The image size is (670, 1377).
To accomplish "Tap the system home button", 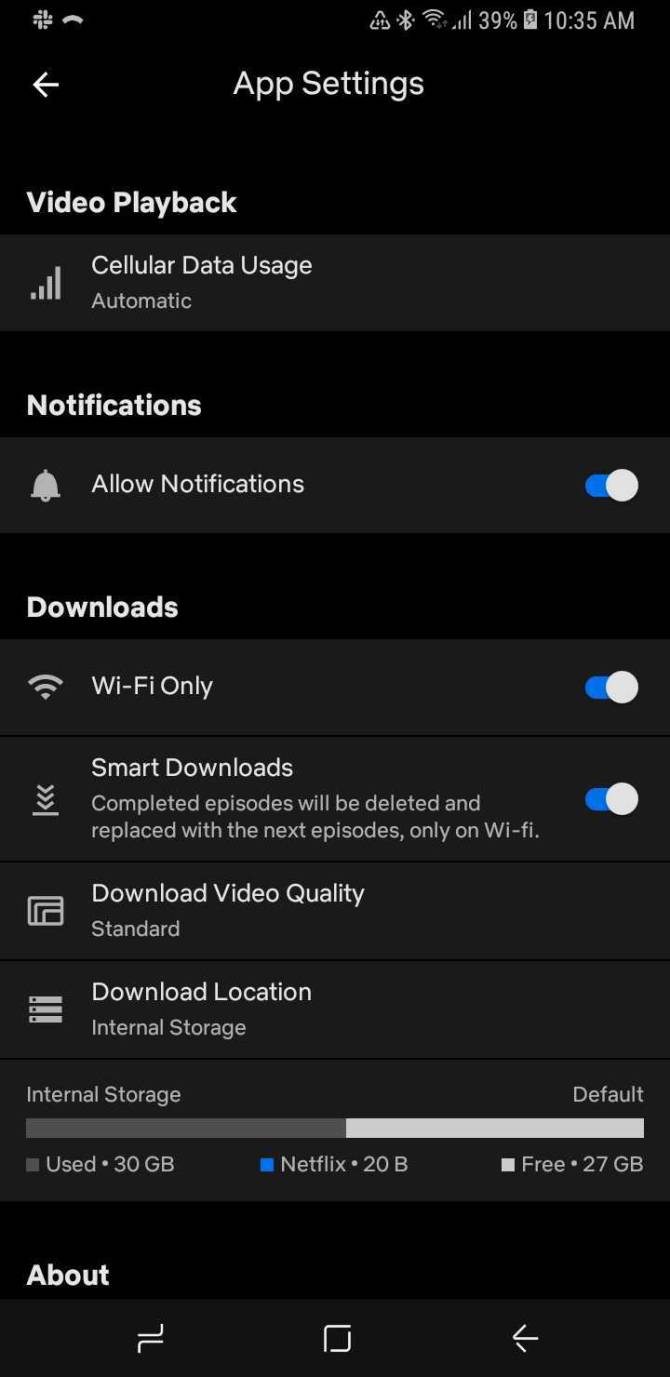I will pos(337,1338).
